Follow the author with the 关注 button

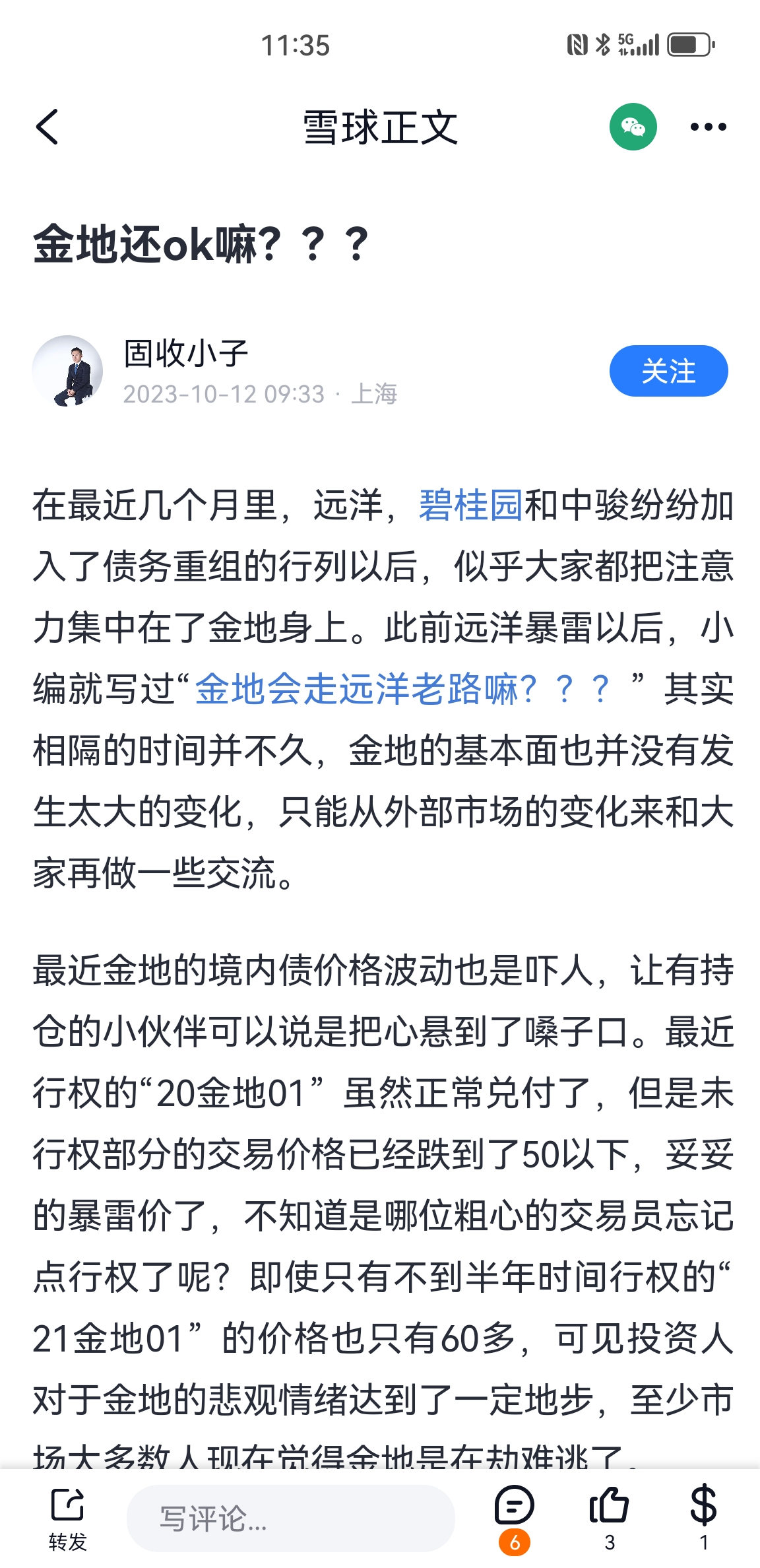point(668,371)
